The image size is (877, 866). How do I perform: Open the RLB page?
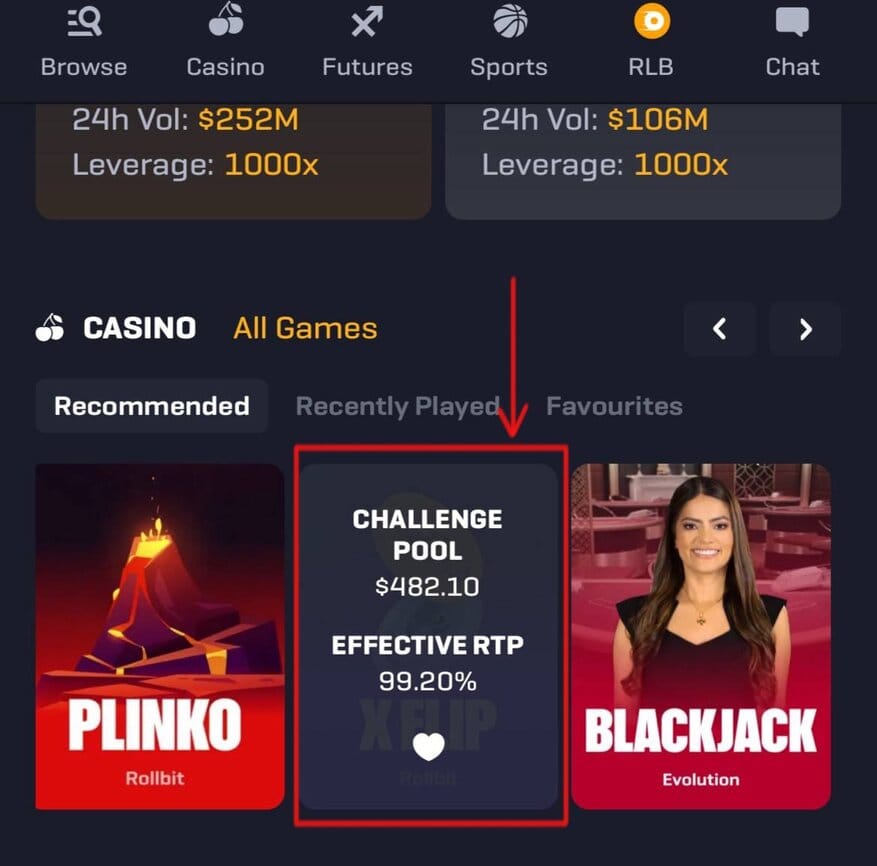pos(651,42)
